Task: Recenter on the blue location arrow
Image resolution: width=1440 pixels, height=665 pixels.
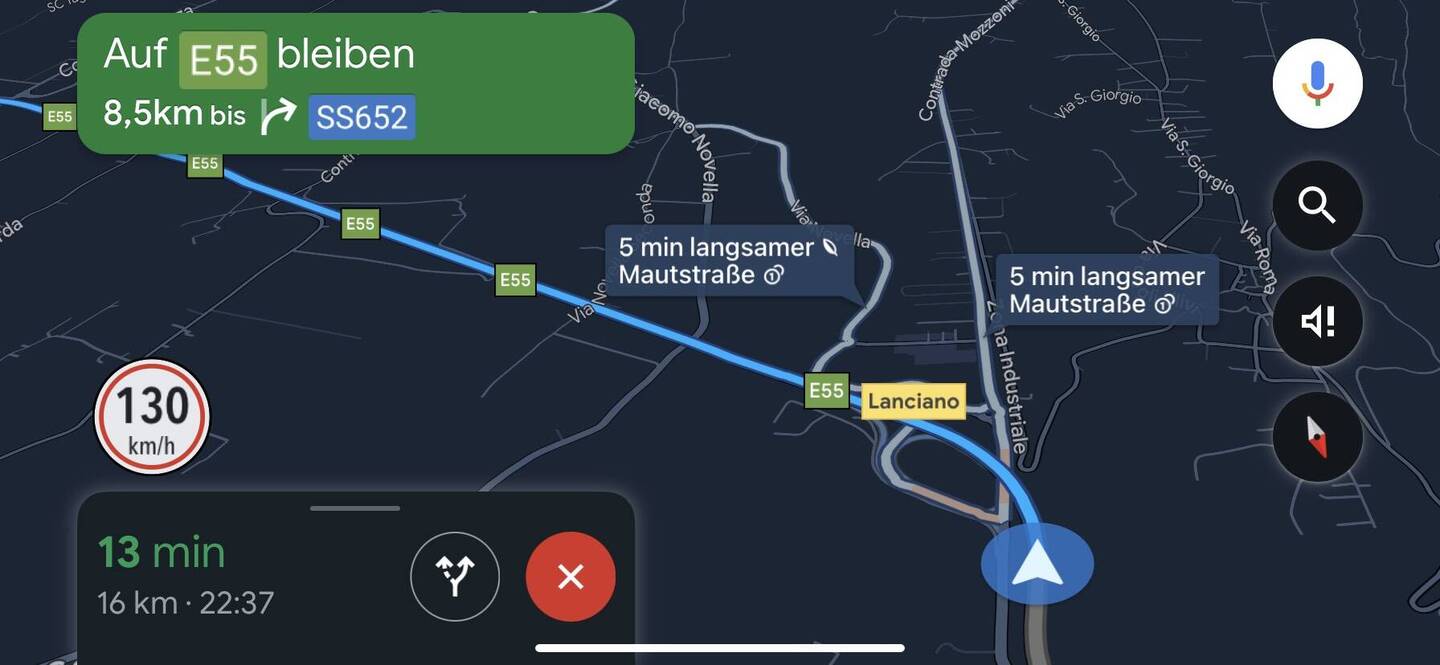Action: [x=1037, y=565]
